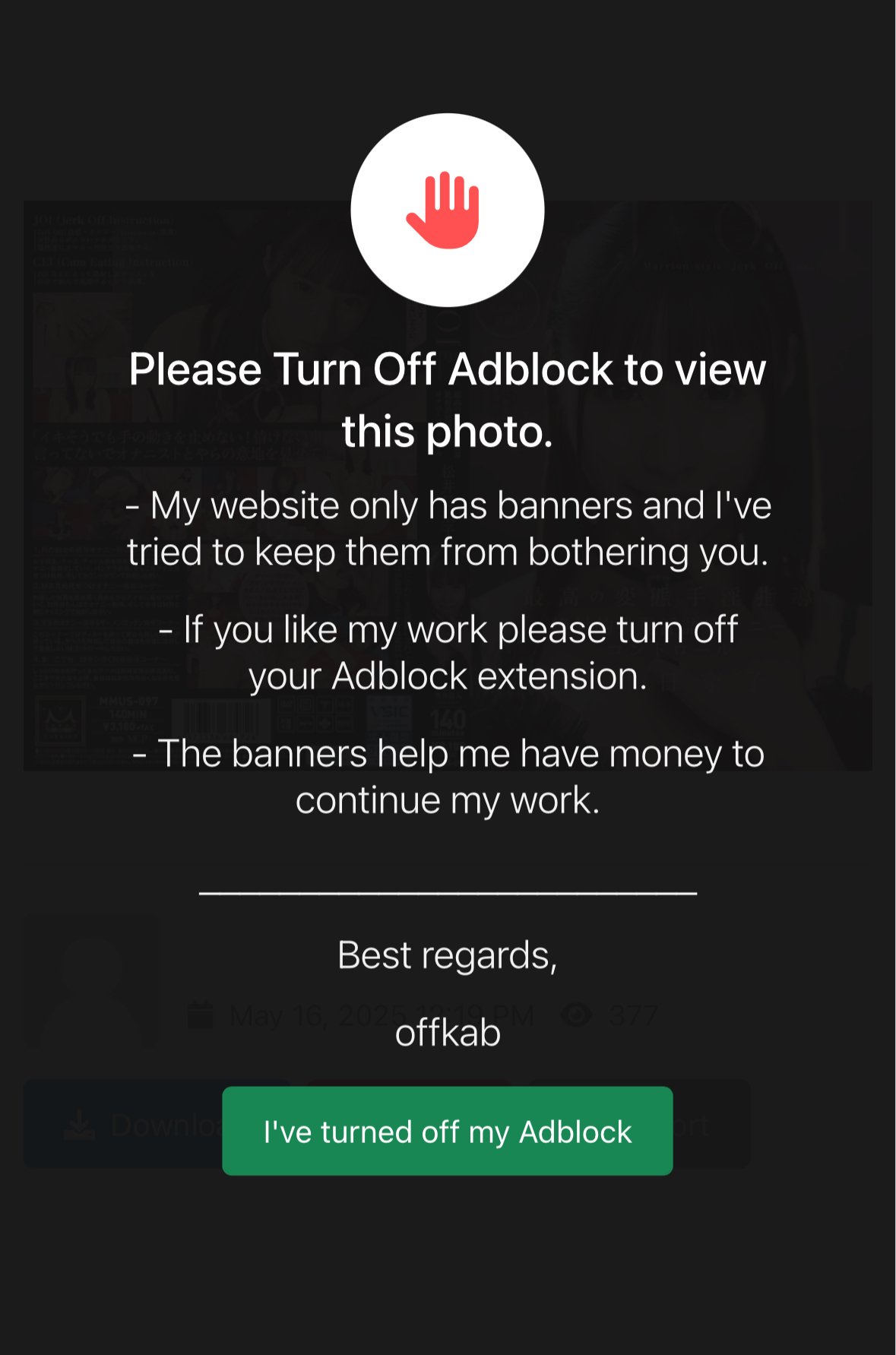Image resolution: width=896 pixels, height=1355 pixels.
Task: Confirm I've turned off my Adblock
Action: 447,1131
